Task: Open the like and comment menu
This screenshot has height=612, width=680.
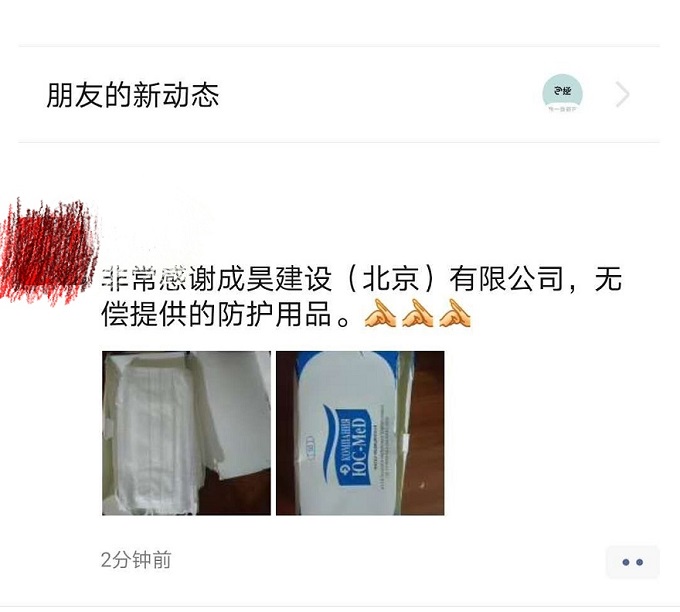Action: pos(632,562)
